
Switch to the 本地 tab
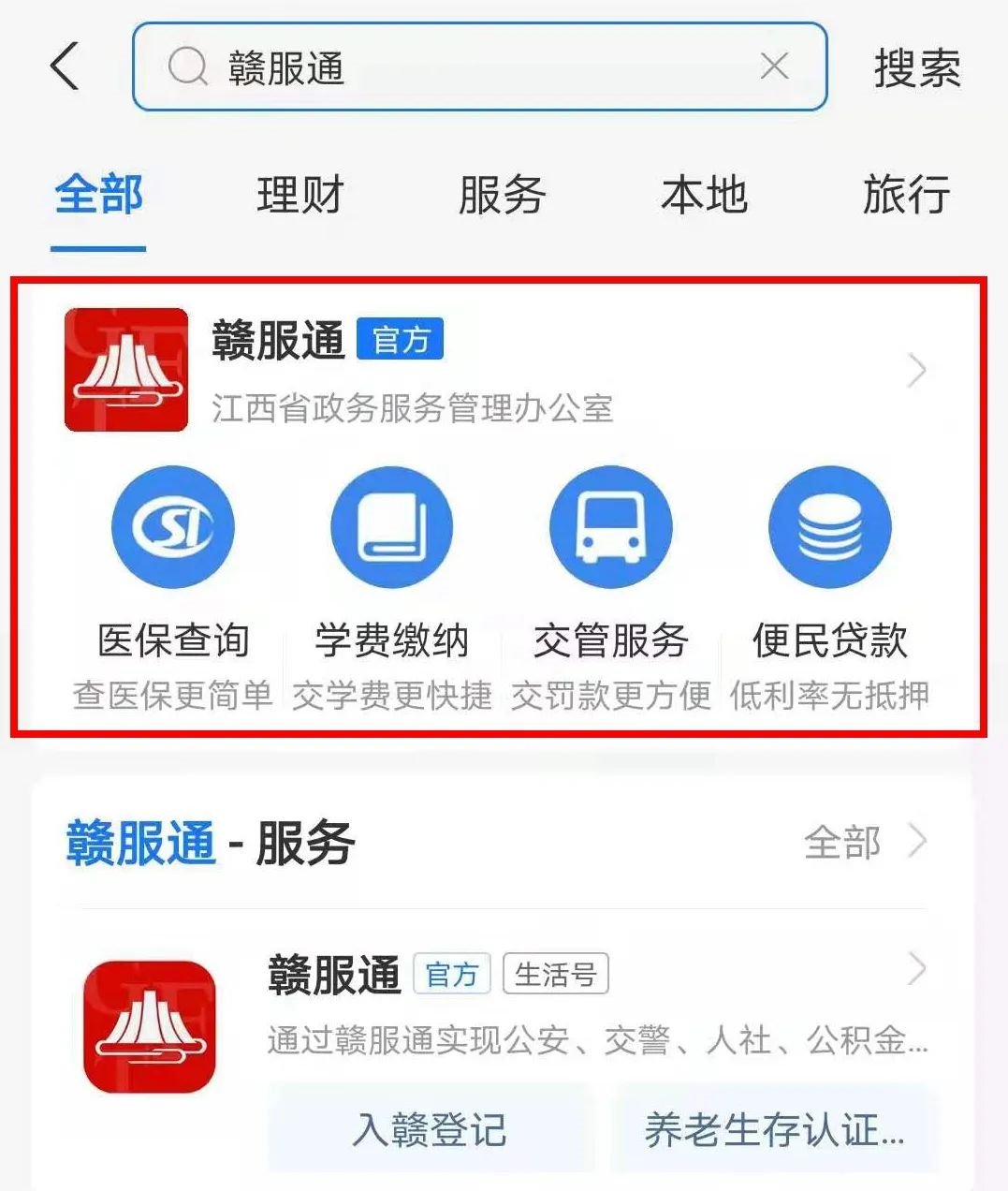click(704, 196)
